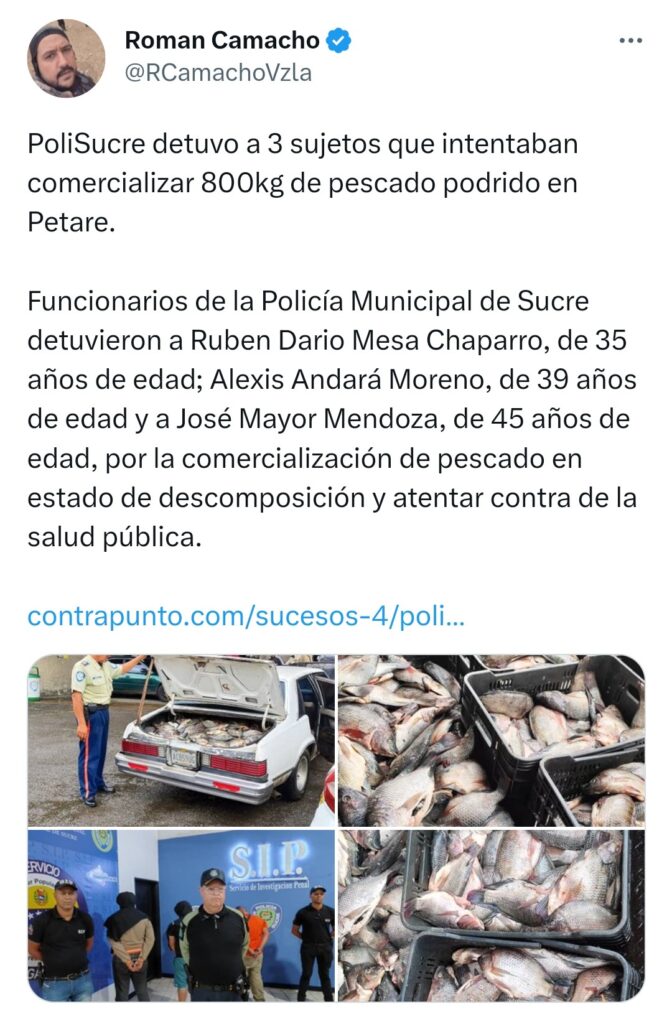Open the contrapunto.com article link
This screenshot has height=1024, width=672.
(246, 616)
